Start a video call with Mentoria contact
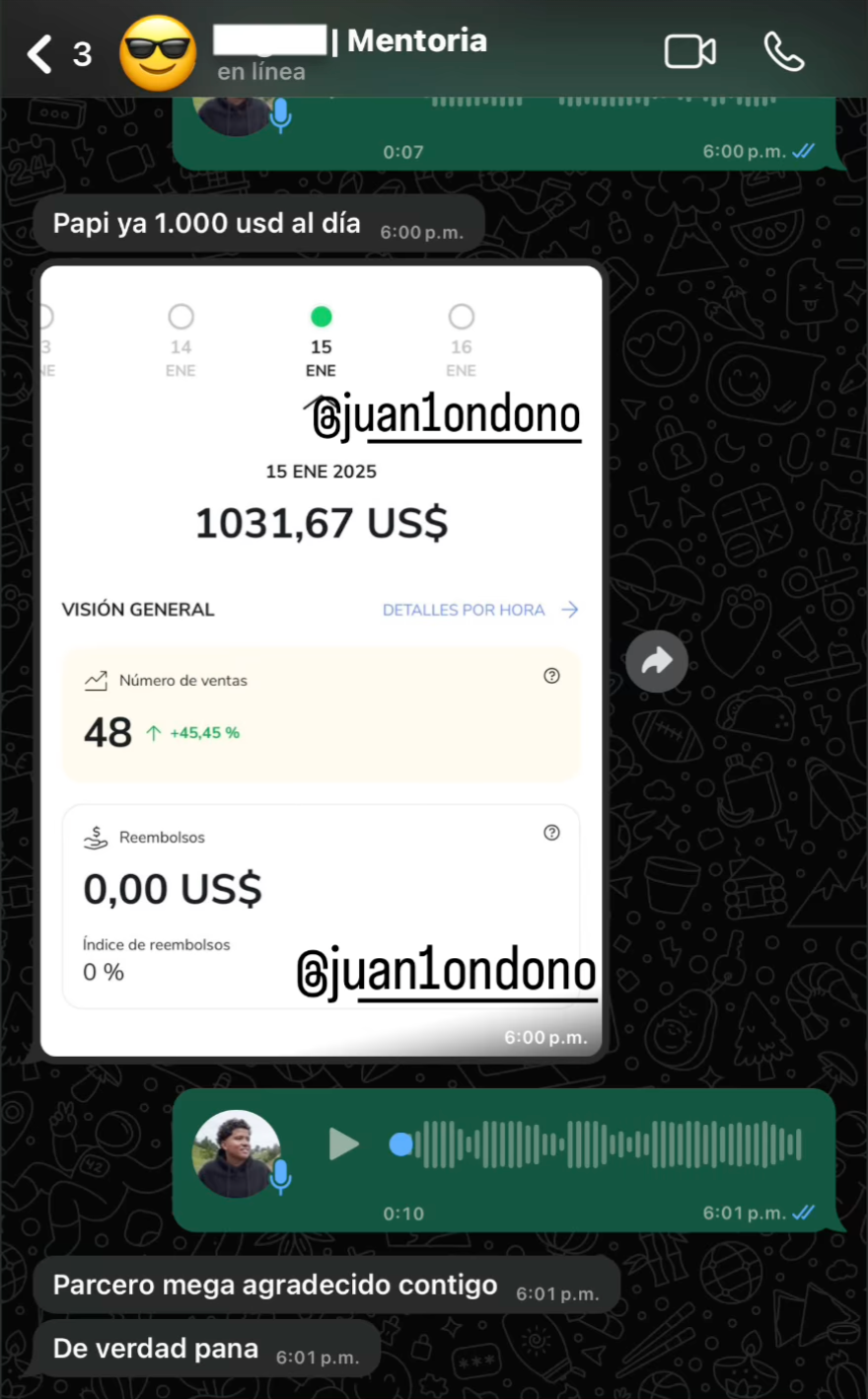The image size is (868, 1399). [x=689, y=52]
